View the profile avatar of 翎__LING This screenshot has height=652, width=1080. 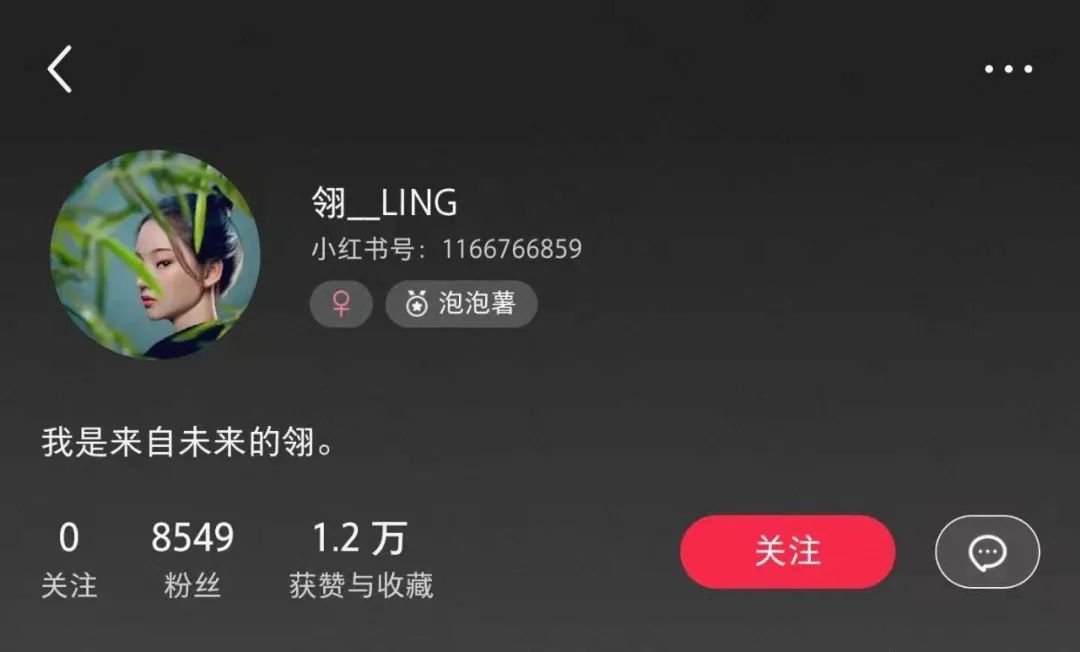point(155,254)
